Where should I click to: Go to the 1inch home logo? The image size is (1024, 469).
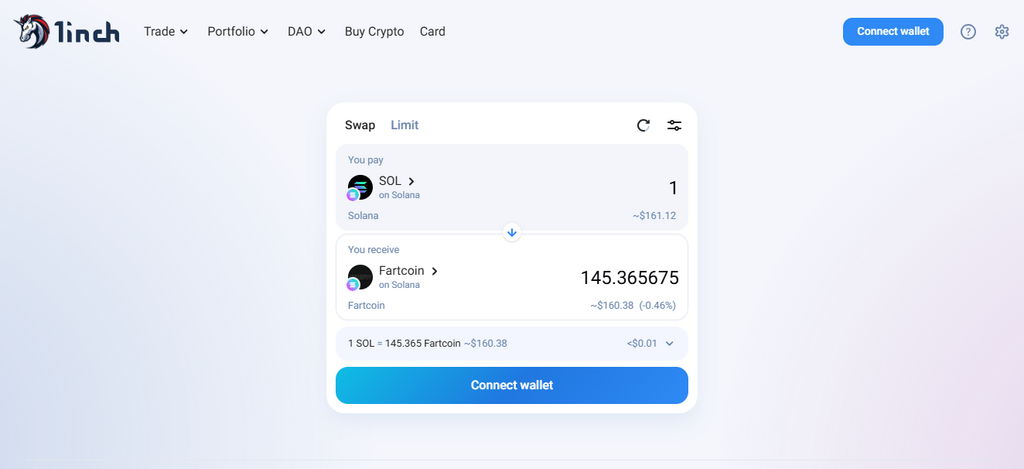pyautogui.click(x=67, y=32)
